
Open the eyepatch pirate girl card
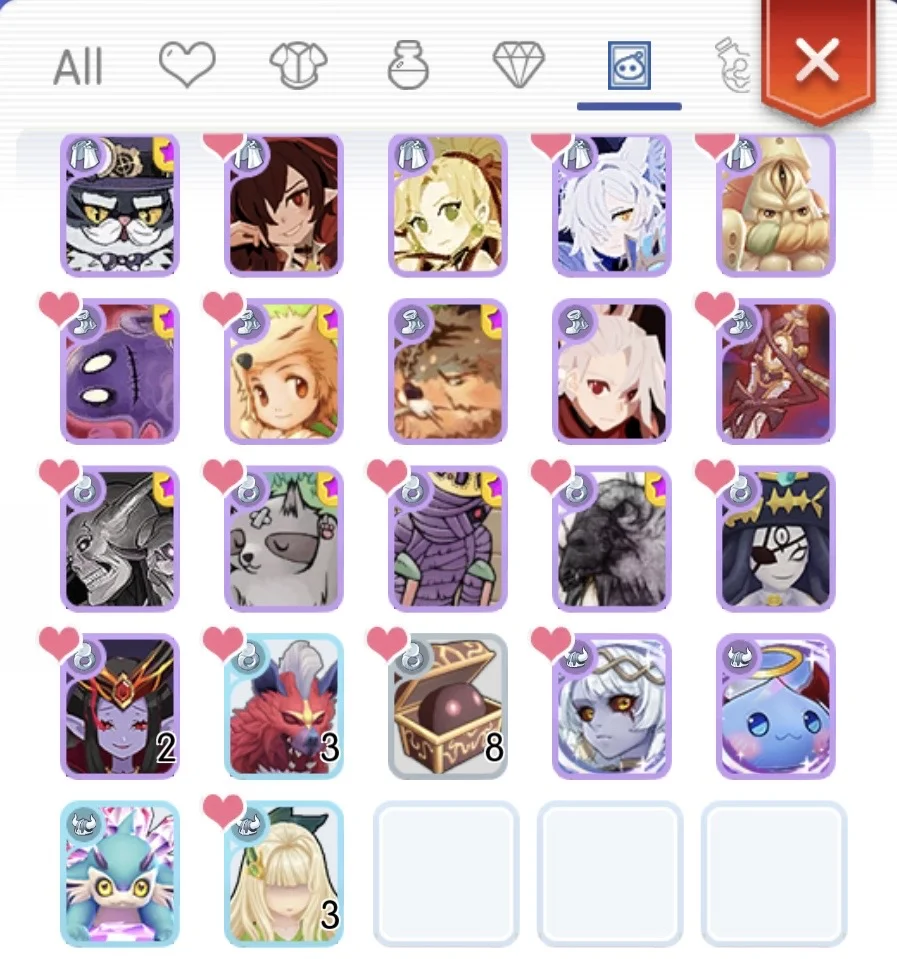tap(776, 540)
